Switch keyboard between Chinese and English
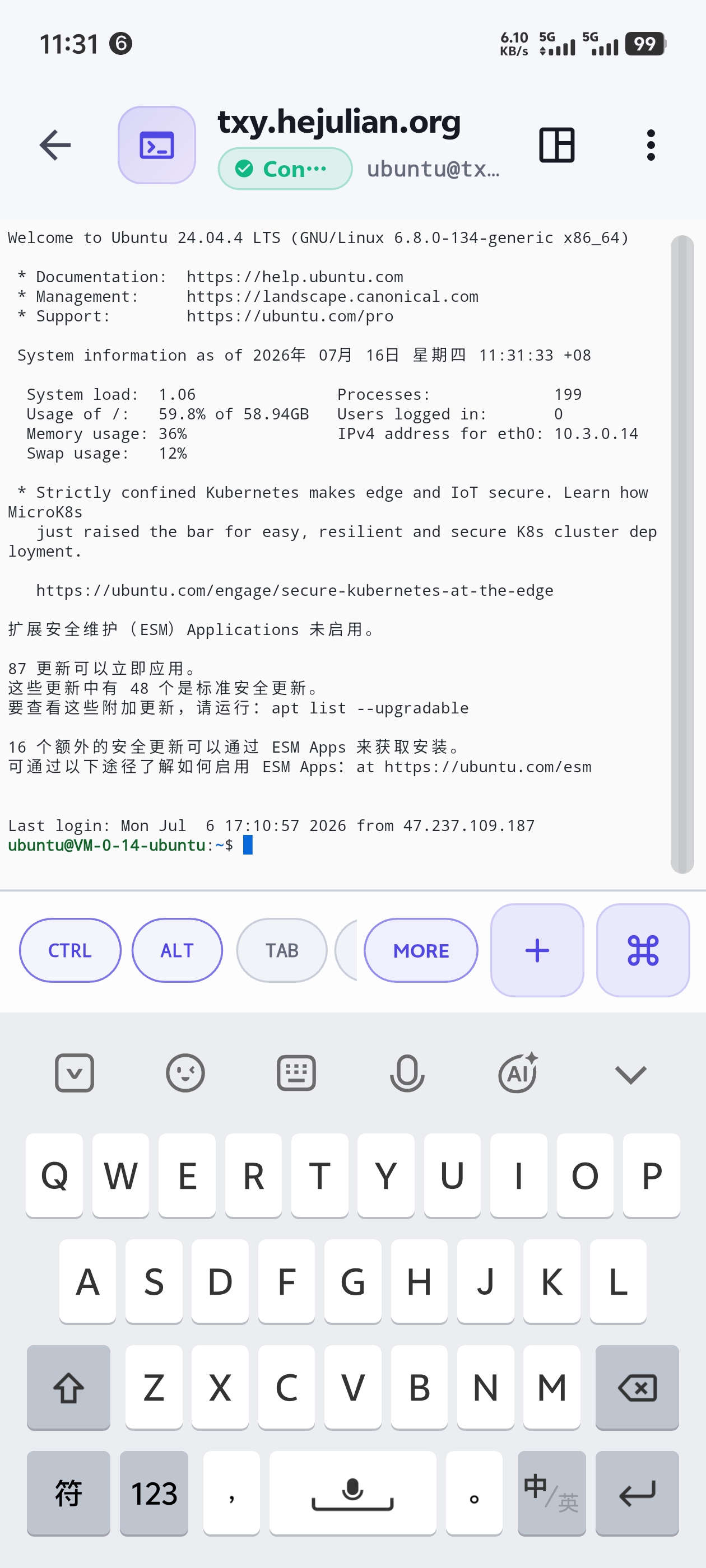 tap(551, 1493)
